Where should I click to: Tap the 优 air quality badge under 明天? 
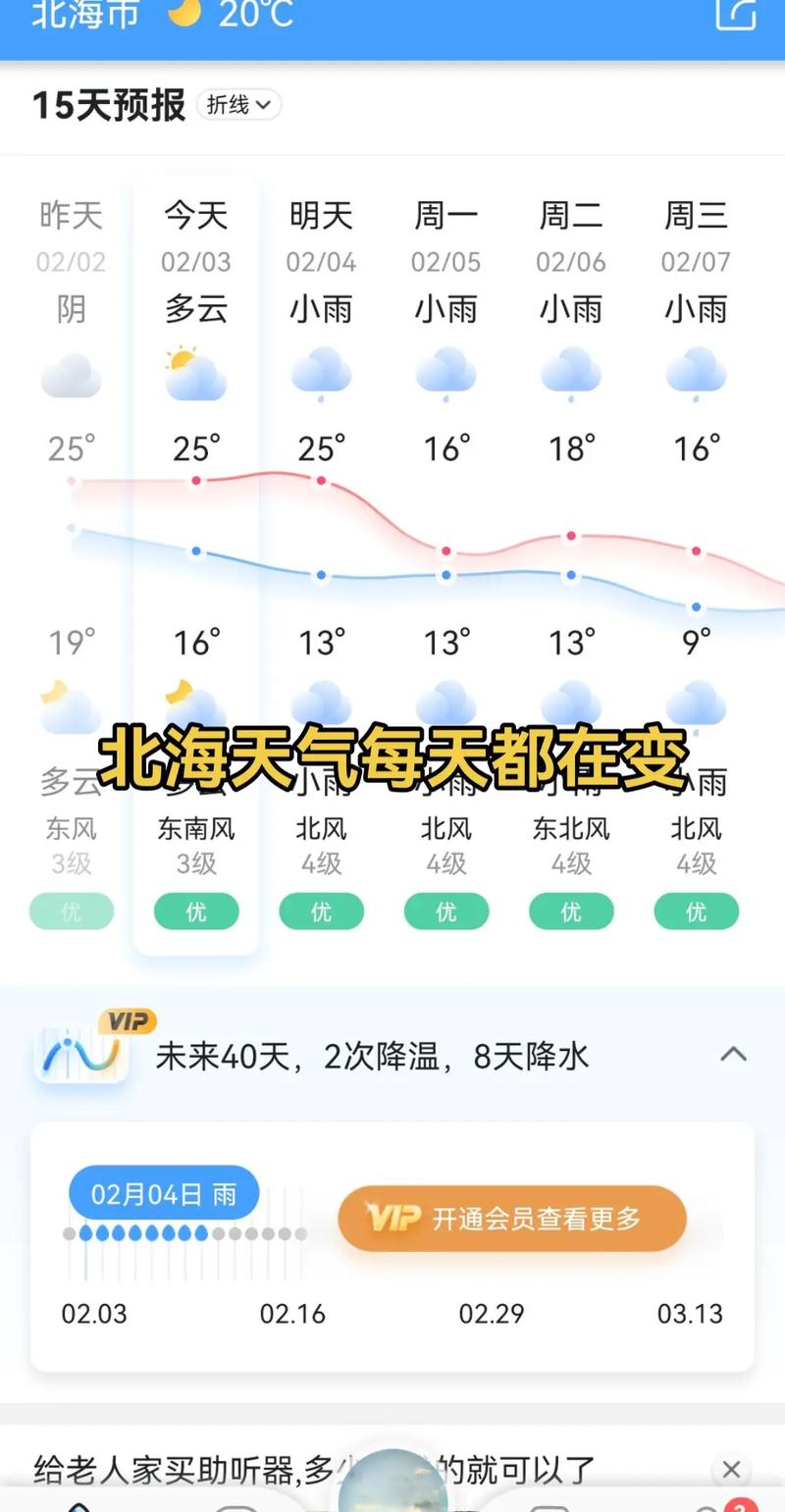(322, 911)
